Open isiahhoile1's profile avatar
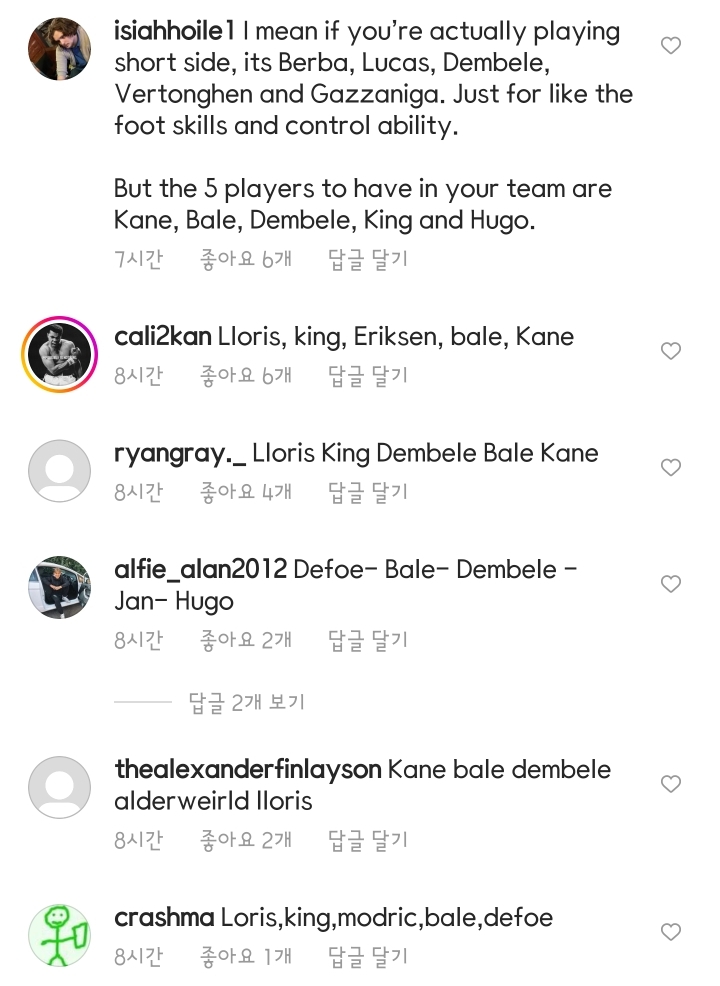The image size is (720, 986). pos(59,49)
